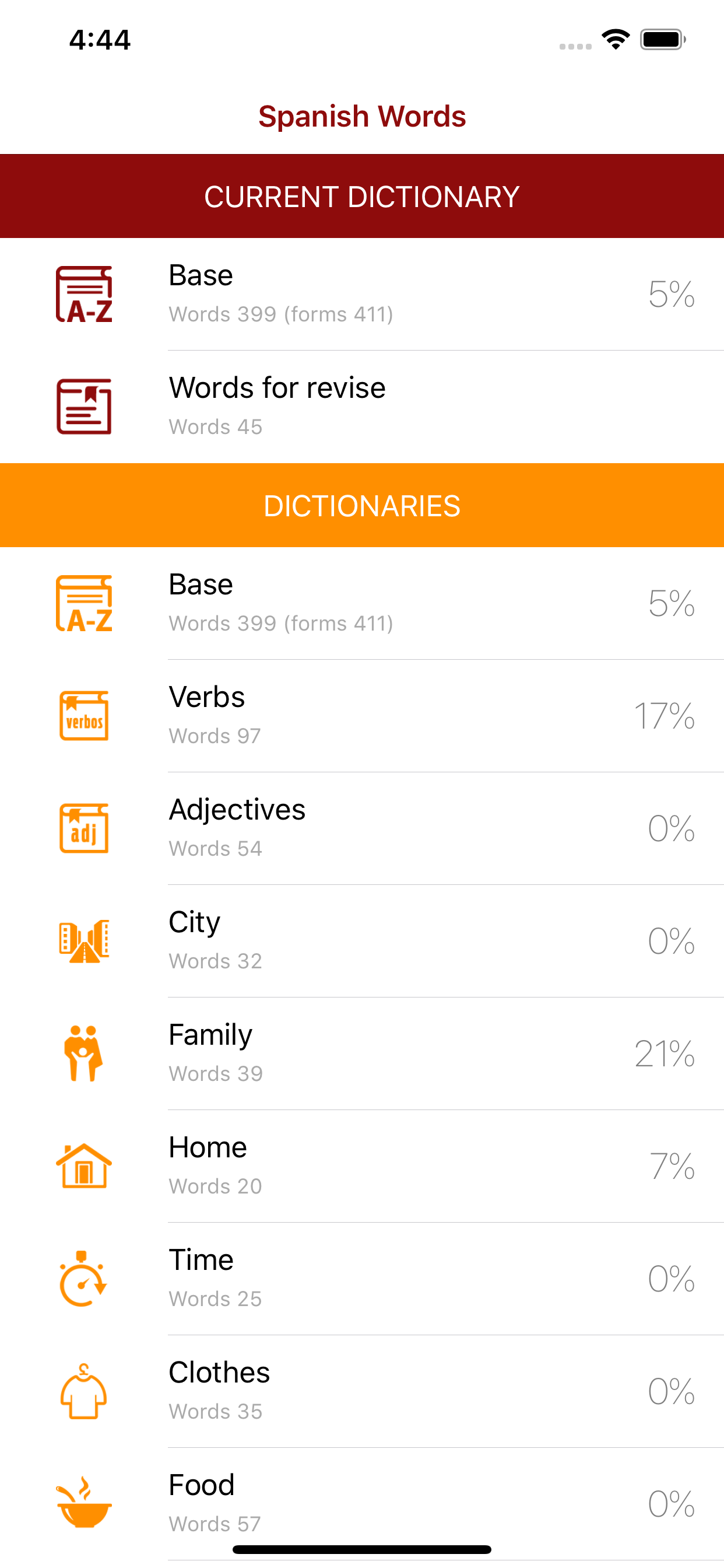The height and width of the screenshot is (1568, 724).
Task: Tap the DICTIONARIES orange section header
Action: 362,505
